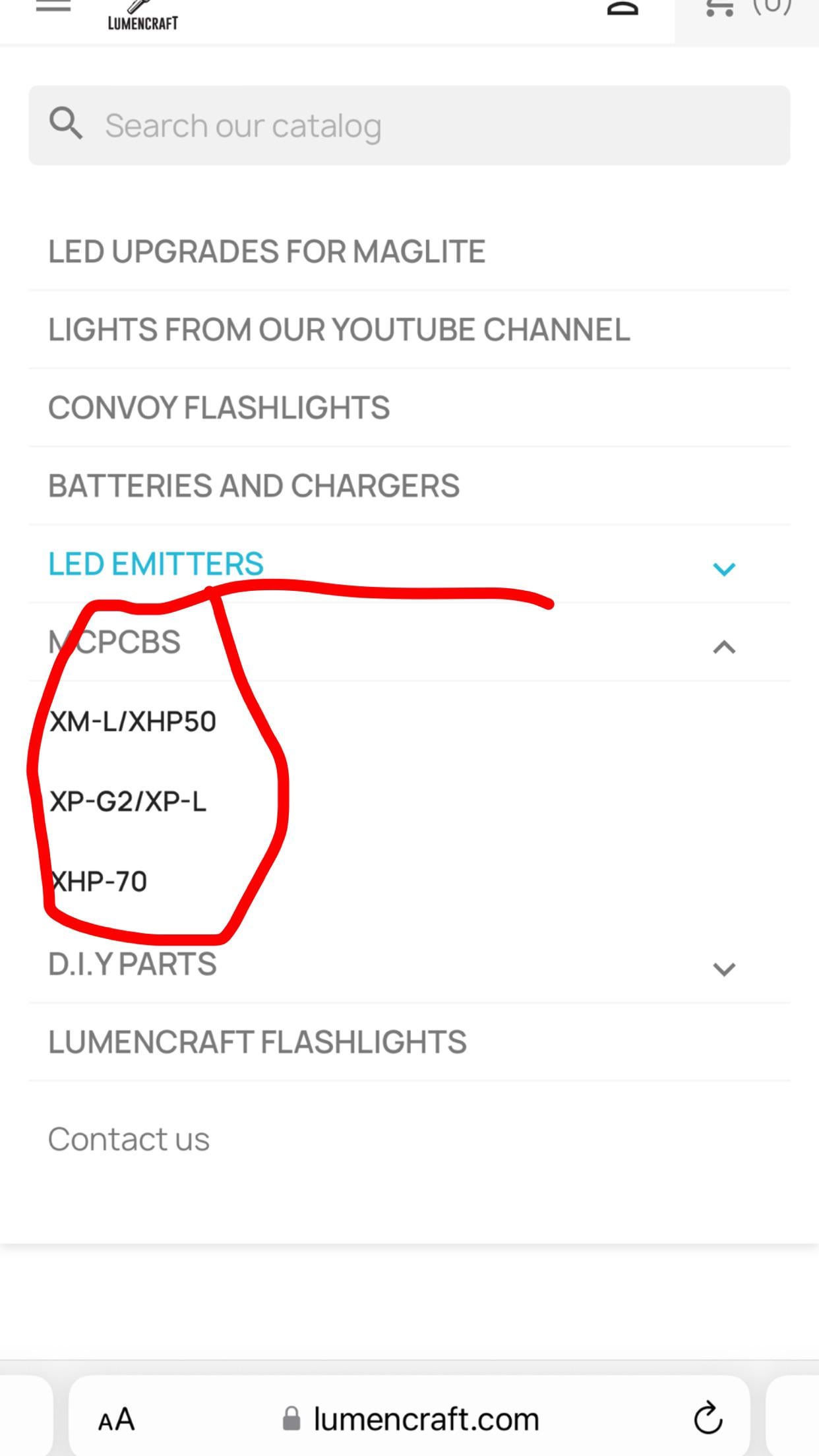Expand the LED Emitters chevron
This screenshot has height=1456, width=819.
(724, 568)
